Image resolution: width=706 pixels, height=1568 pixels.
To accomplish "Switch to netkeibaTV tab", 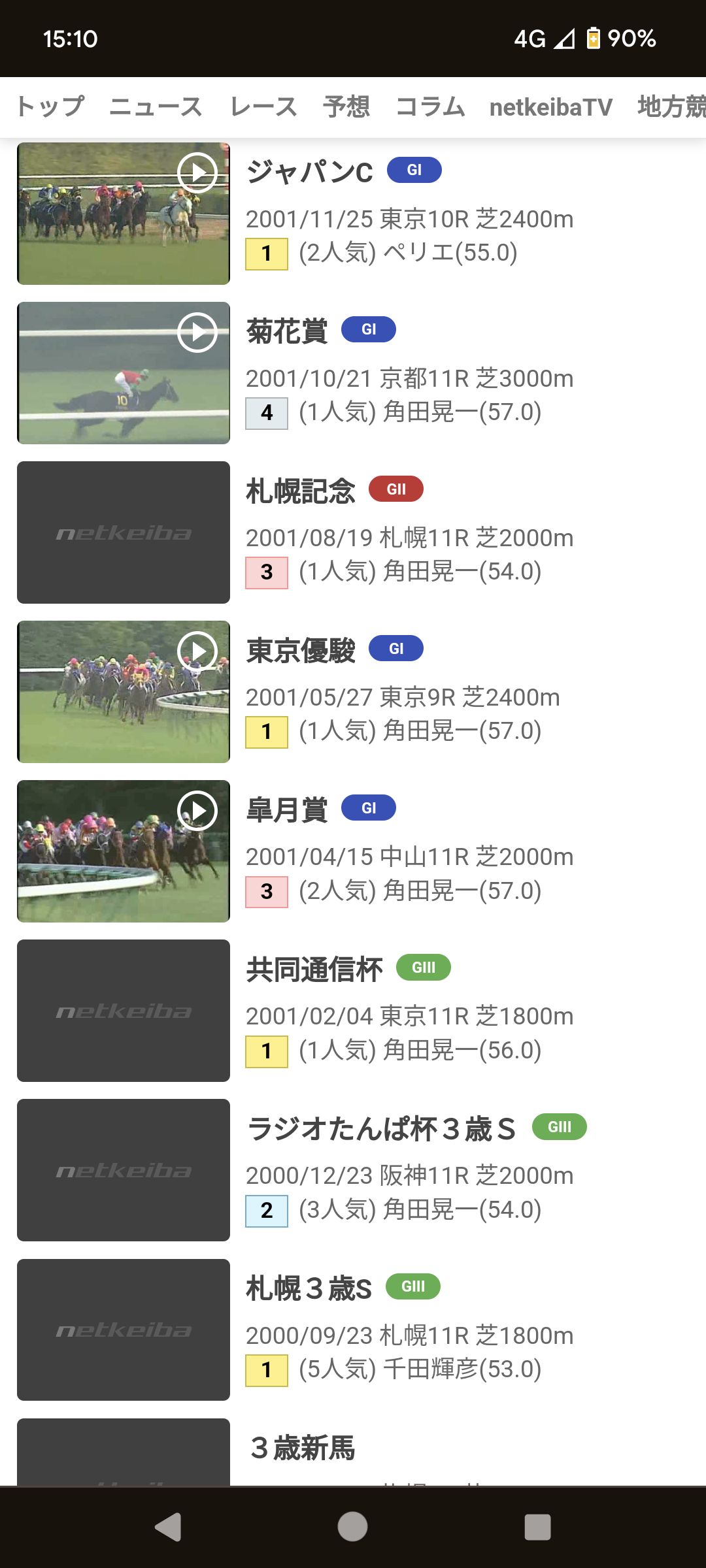I will 550,107.
